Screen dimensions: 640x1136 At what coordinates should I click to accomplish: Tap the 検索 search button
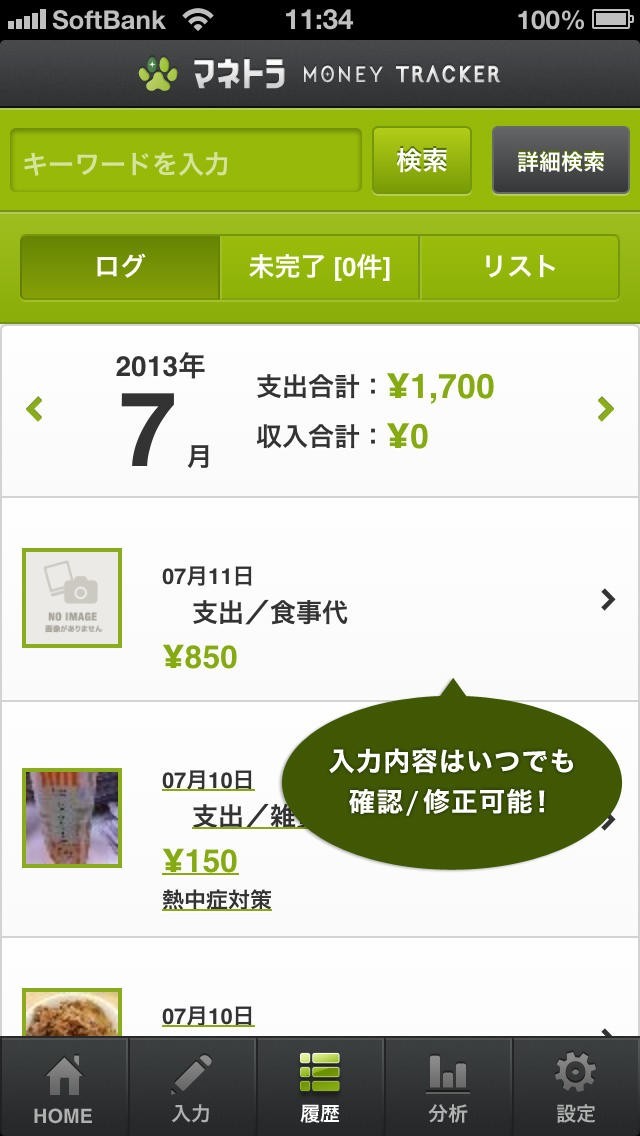click(x=422, y=160)
